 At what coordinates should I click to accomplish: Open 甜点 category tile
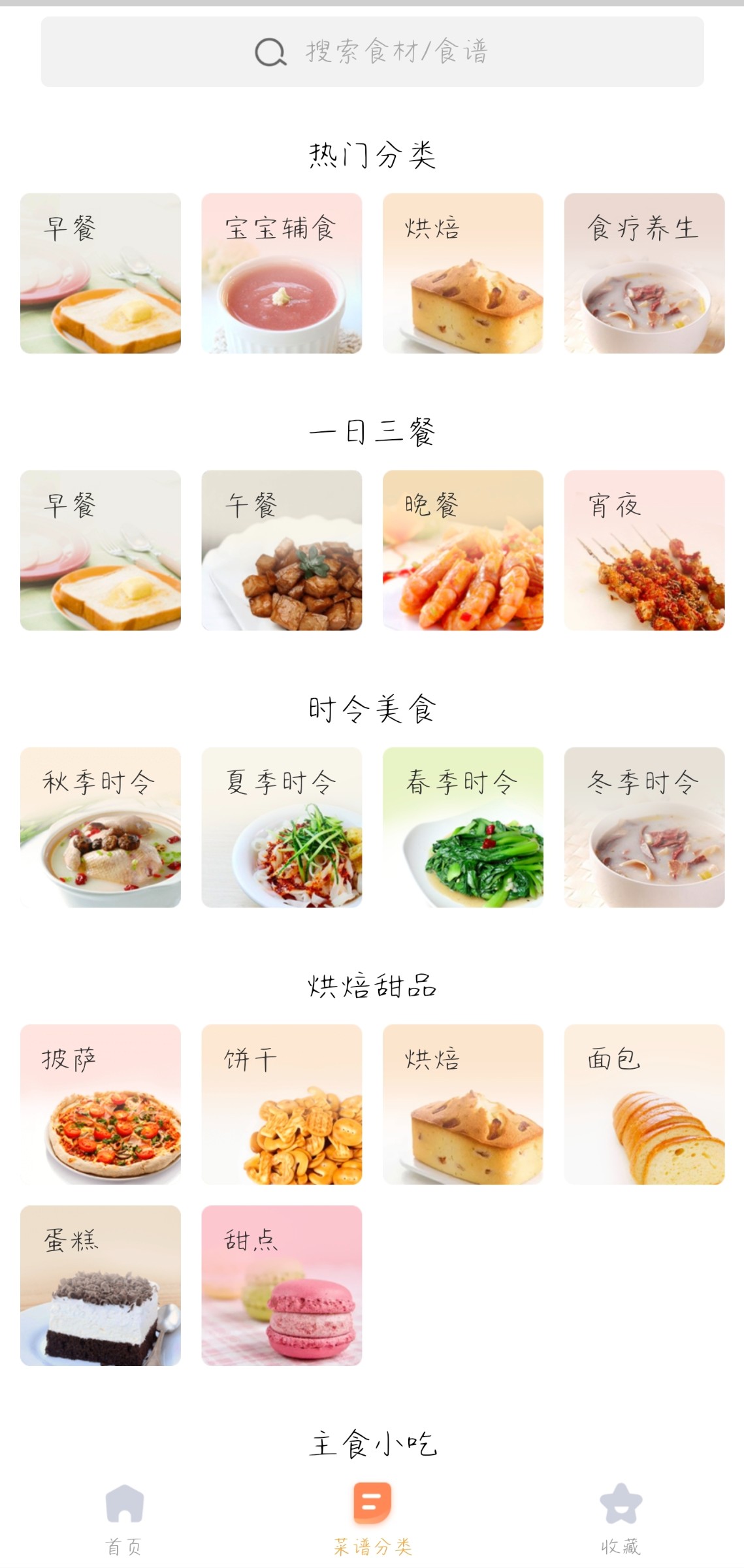[282, 1285]
